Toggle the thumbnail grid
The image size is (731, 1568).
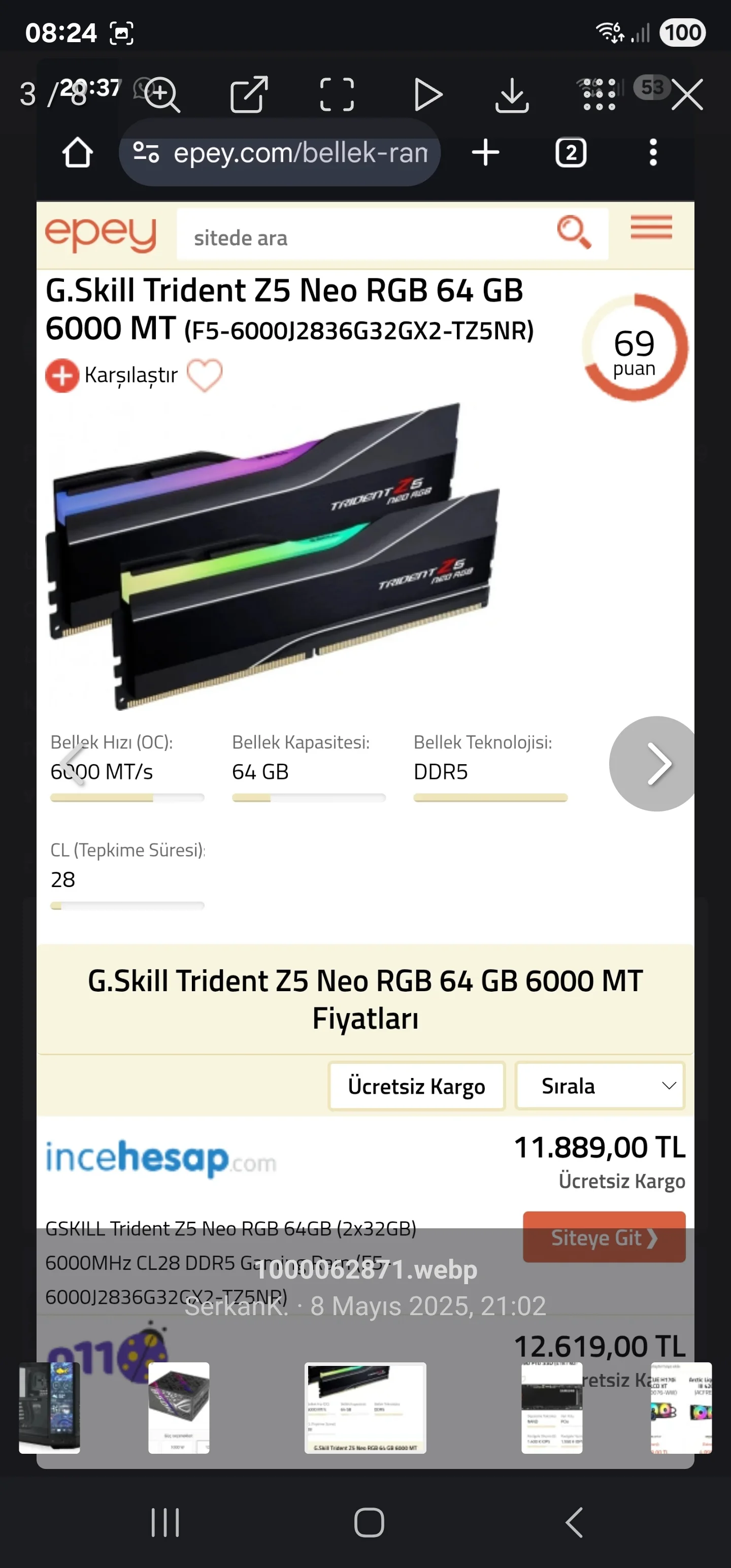(600, 95)
